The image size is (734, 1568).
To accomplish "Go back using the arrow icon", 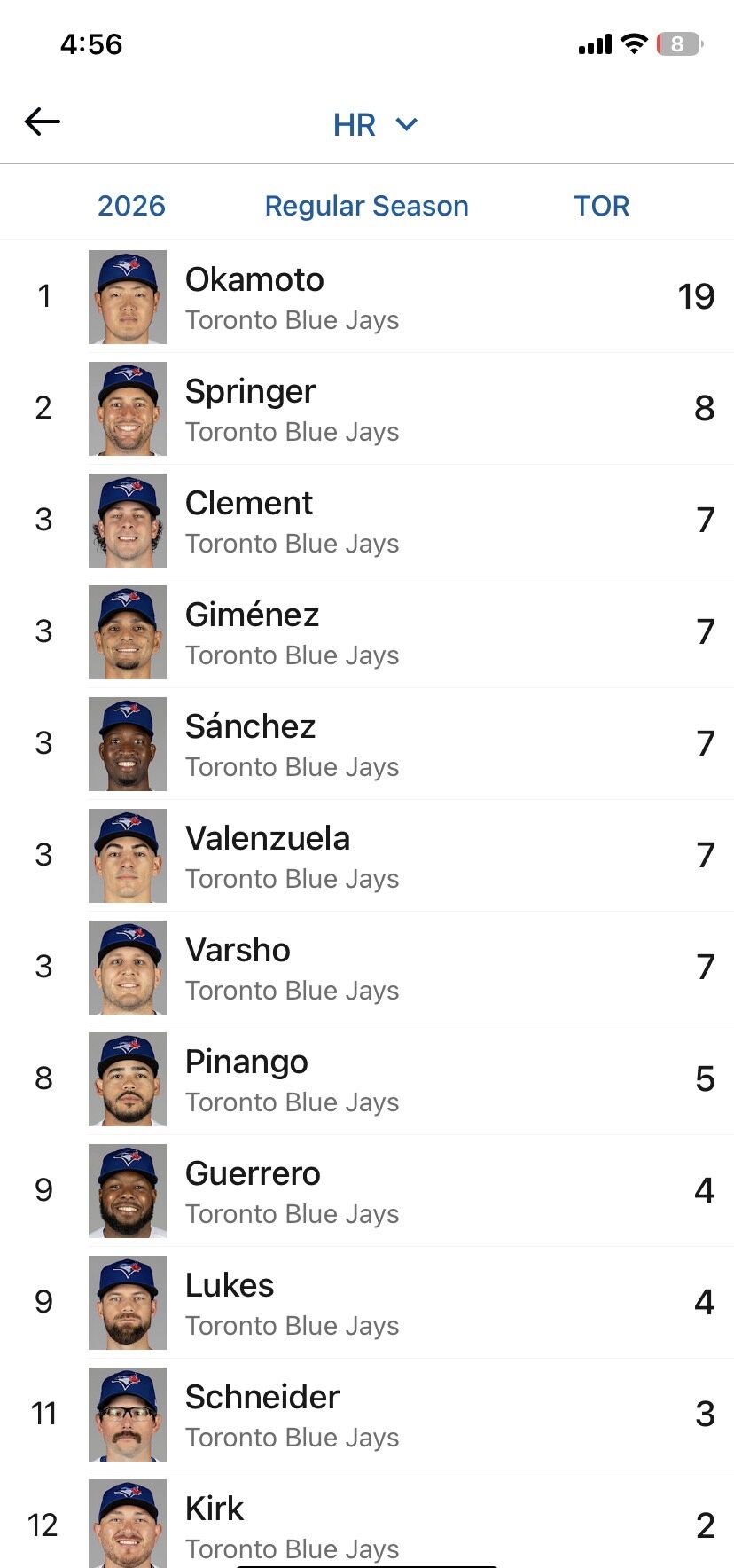I will tap(43, 122).
